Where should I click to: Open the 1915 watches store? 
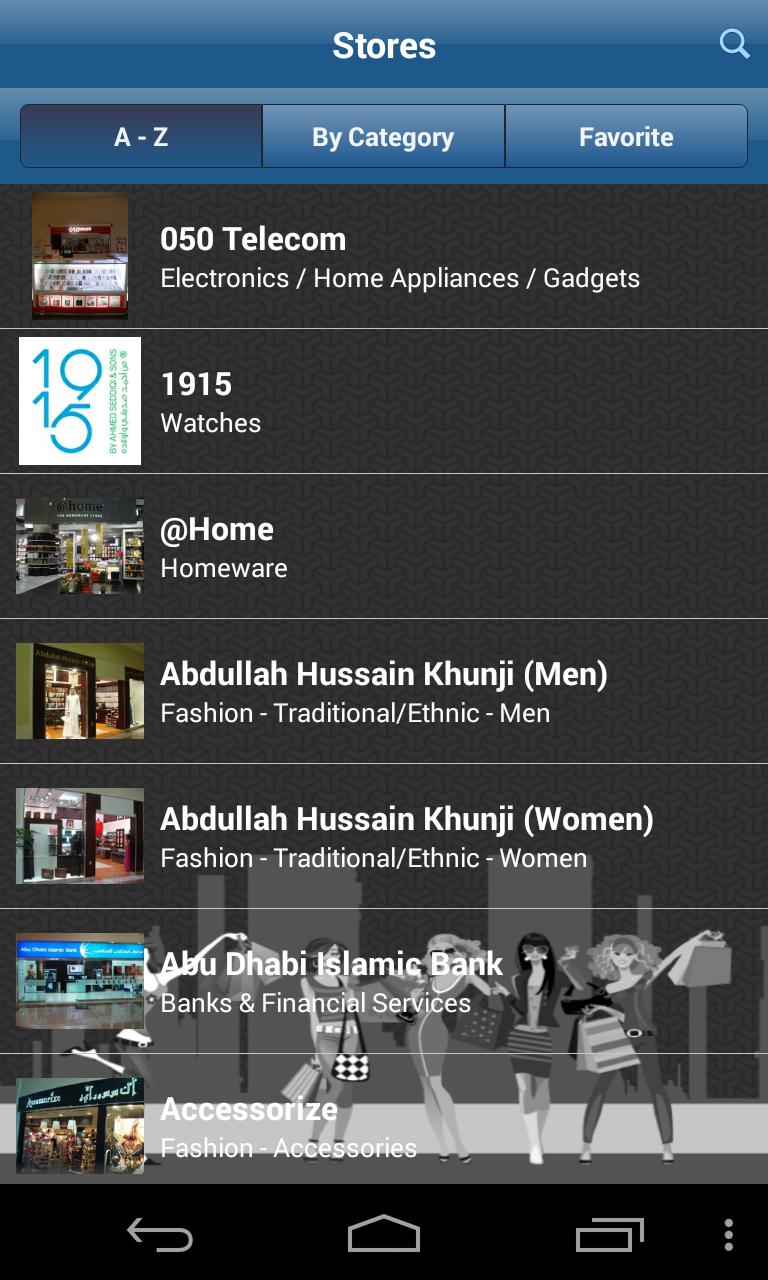[384, 402]
